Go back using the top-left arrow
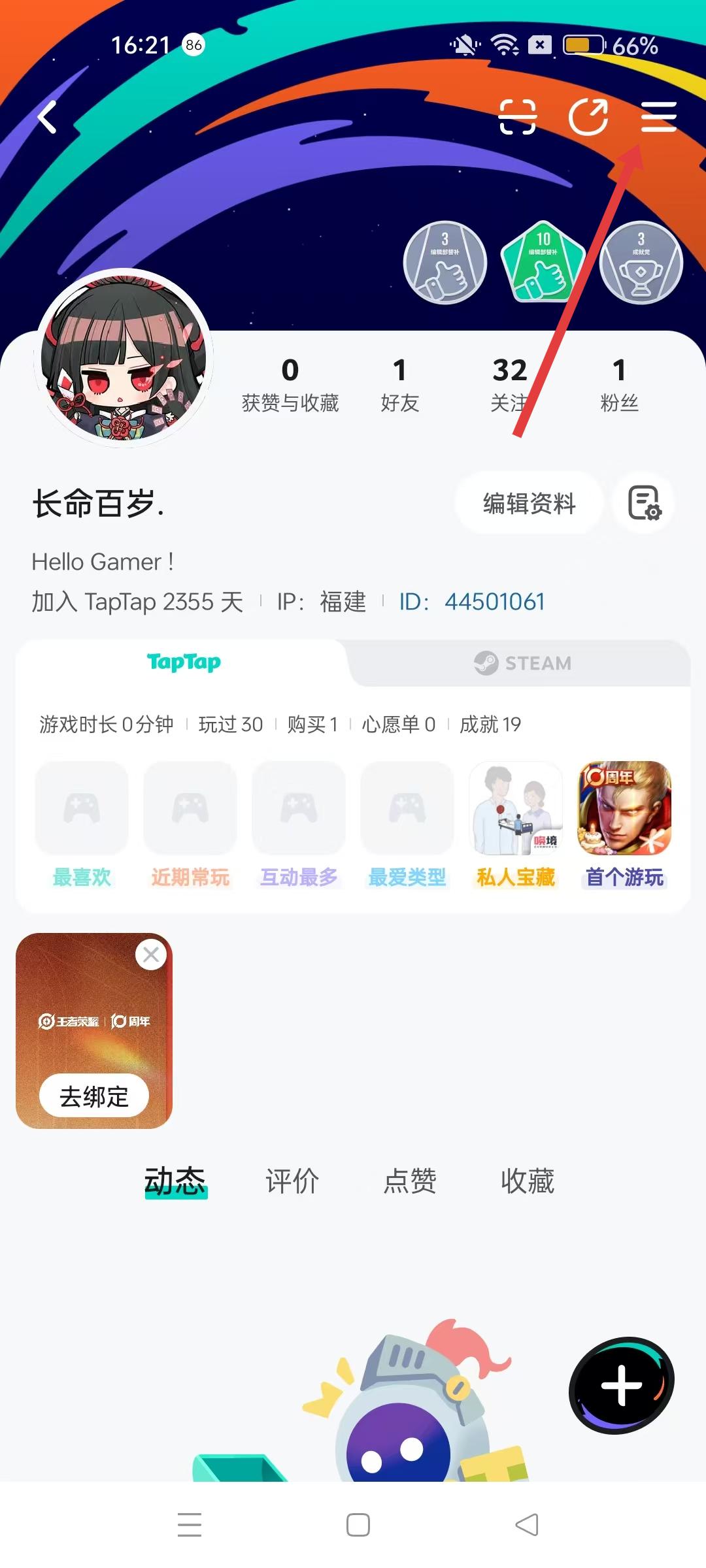Image resolution: width=706 pixels, height=1568 pixels. 48,118
